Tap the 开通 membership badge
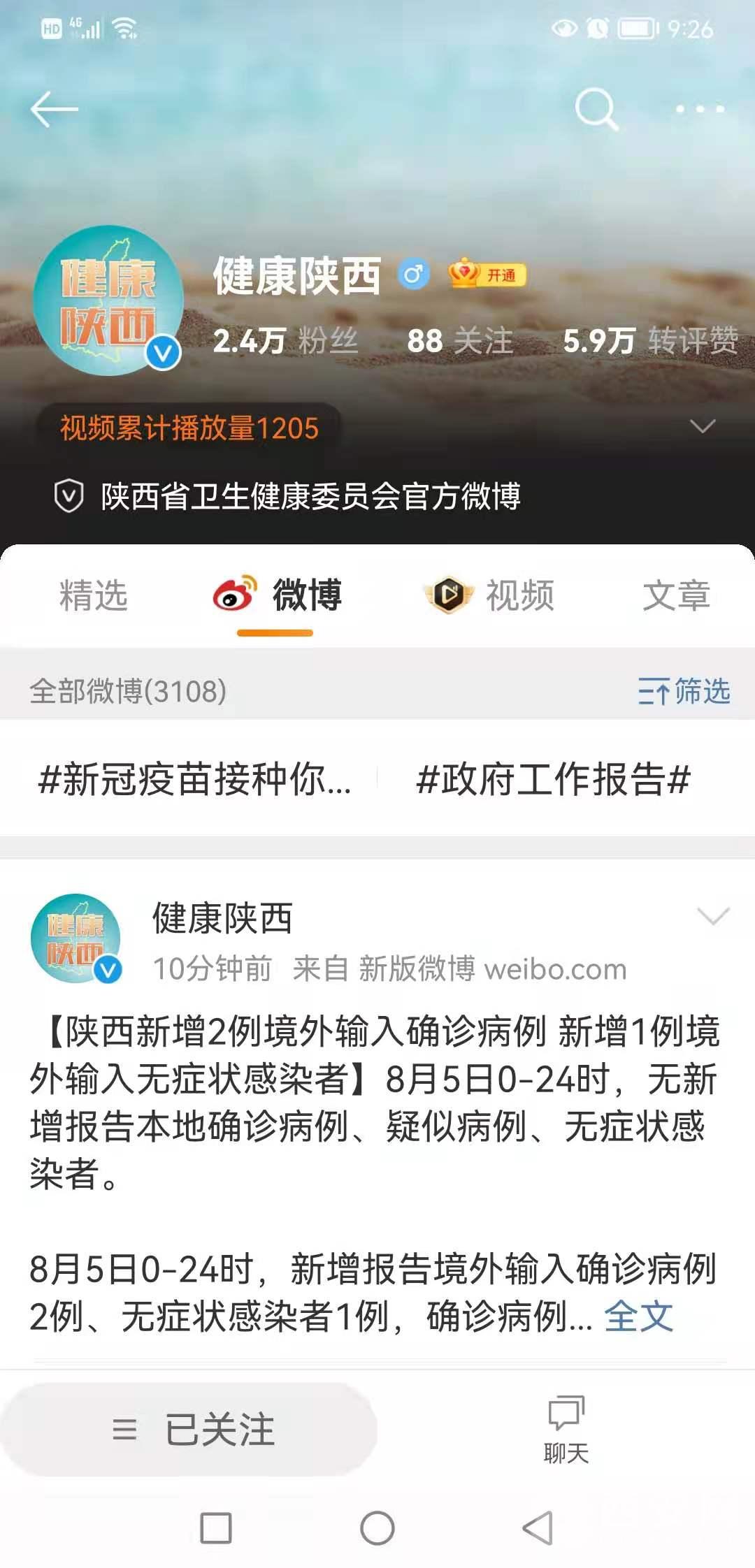The height and width of the screenshot is (1568, 755). pyautogui.click(x=487, y=275)
